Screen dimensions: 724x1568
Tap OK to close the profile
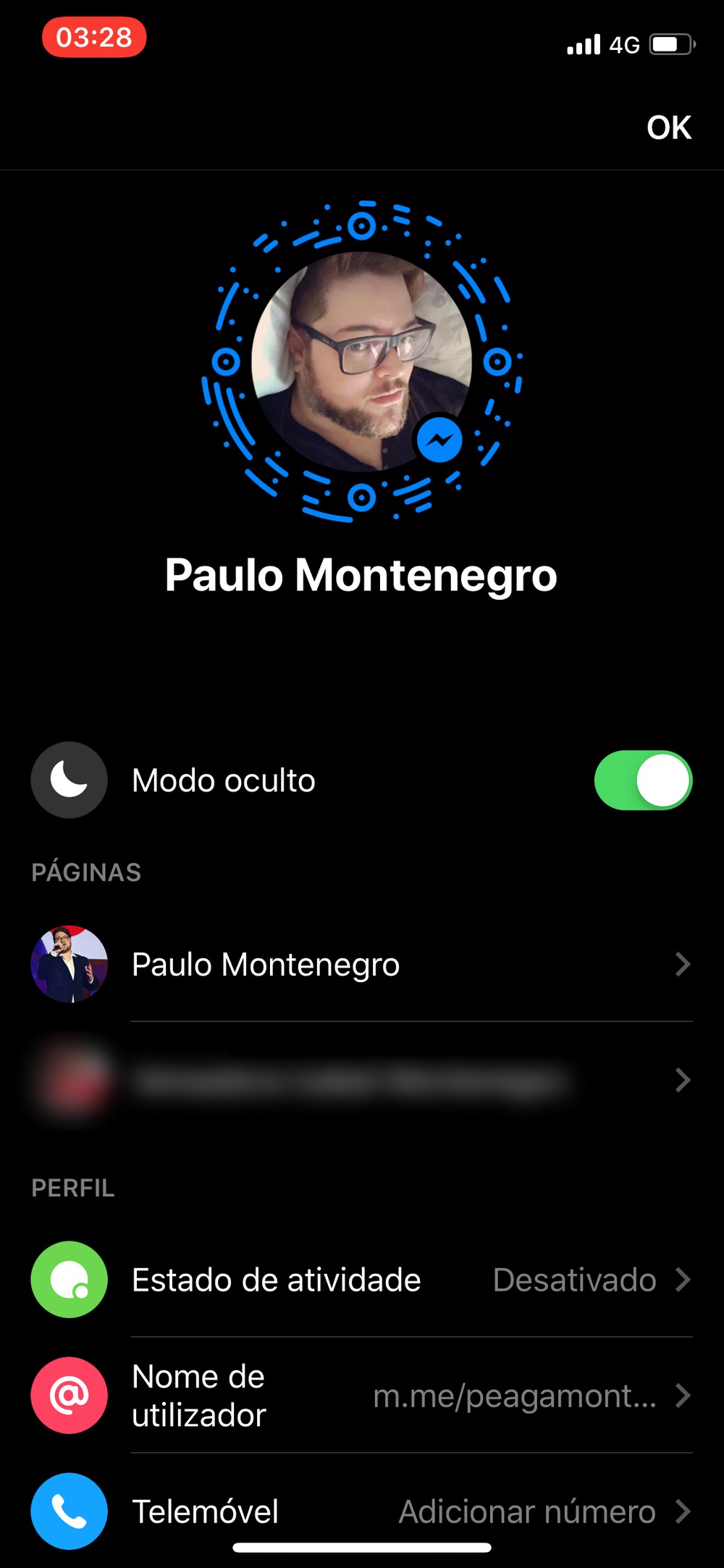pos(669,127)
